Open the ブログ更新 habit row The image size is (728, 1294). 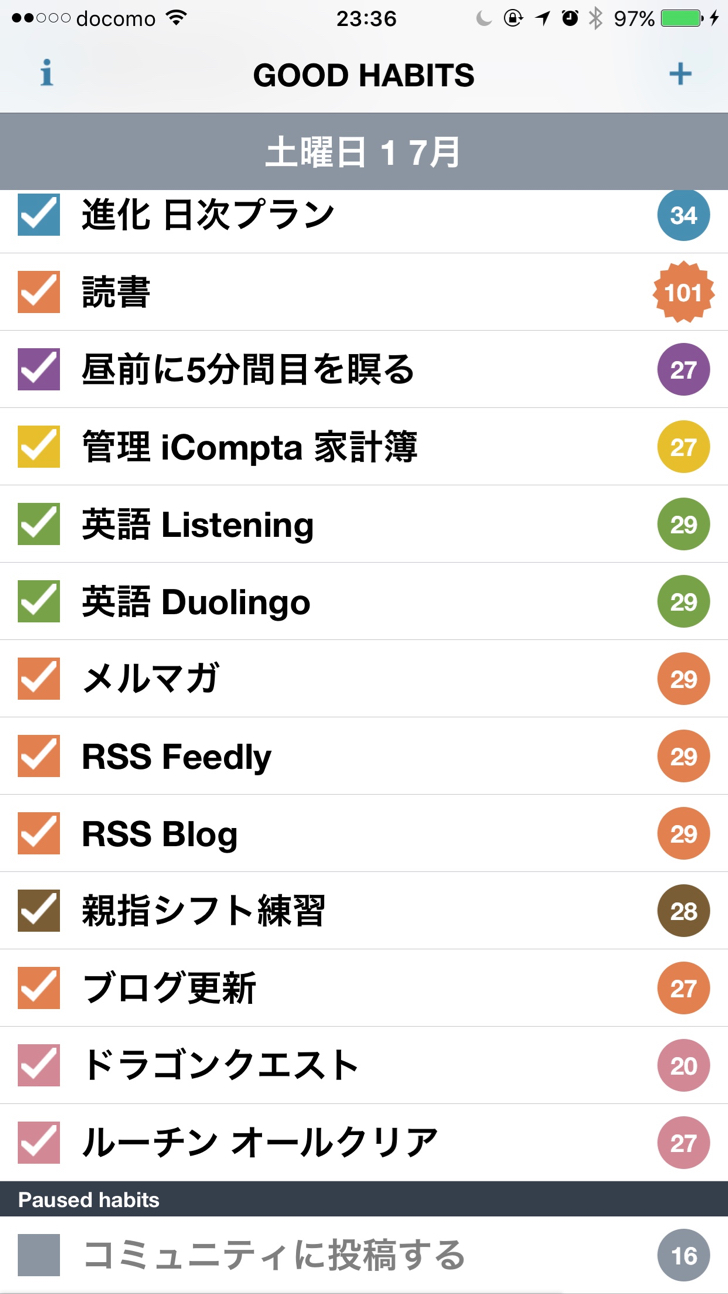click(x=364, y=988)
